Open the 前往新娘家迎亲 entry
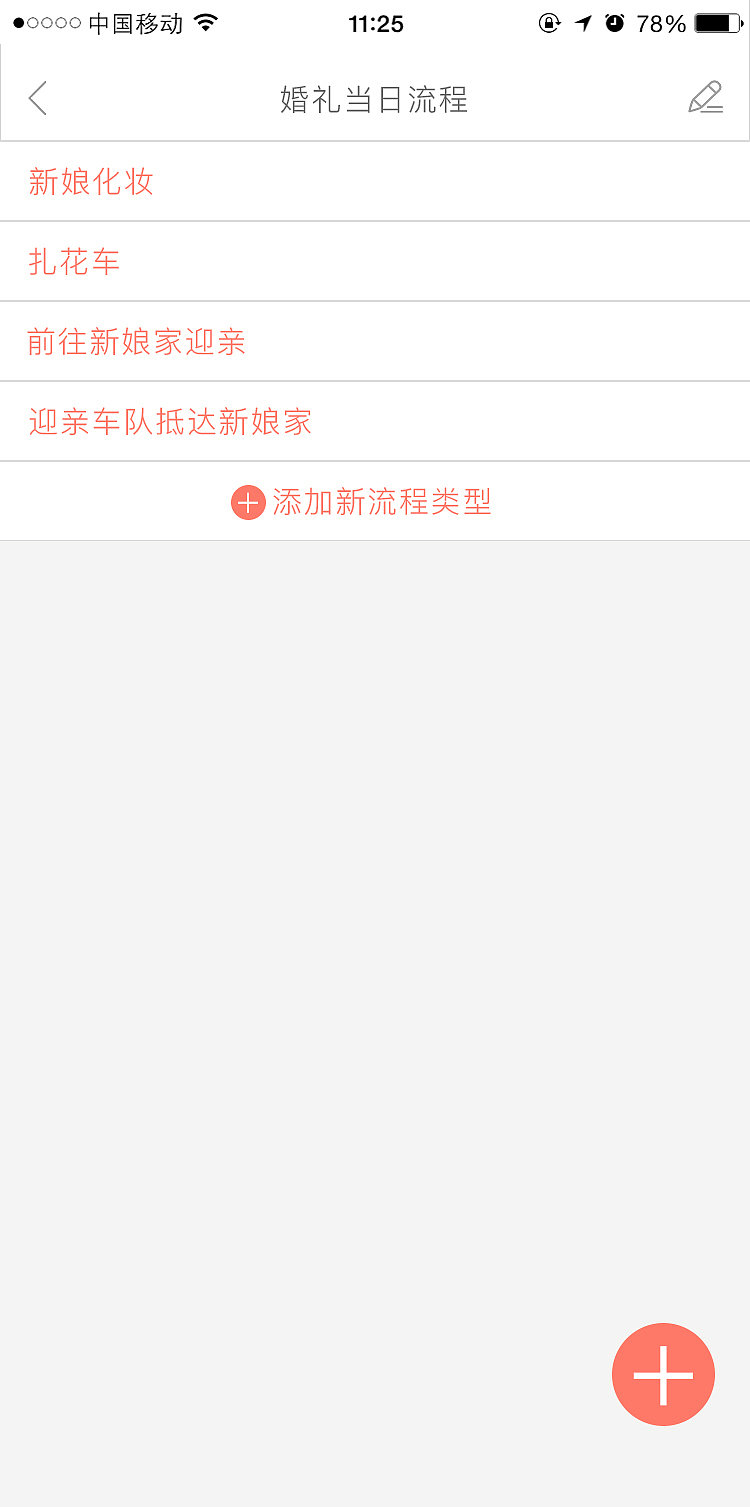 (134, 341)
